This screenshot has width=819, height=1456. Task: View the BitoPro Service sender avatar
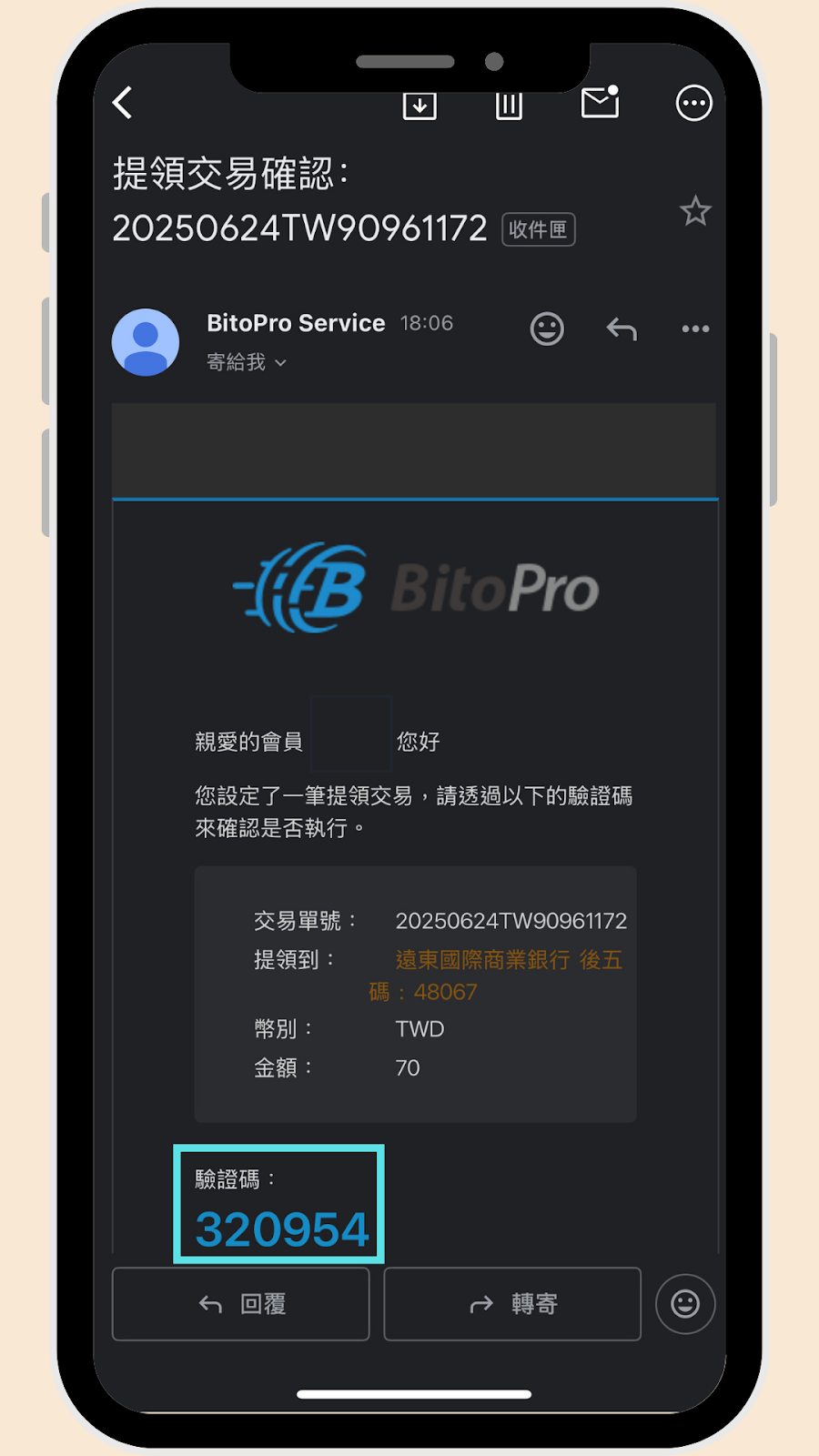click(146, 342)
